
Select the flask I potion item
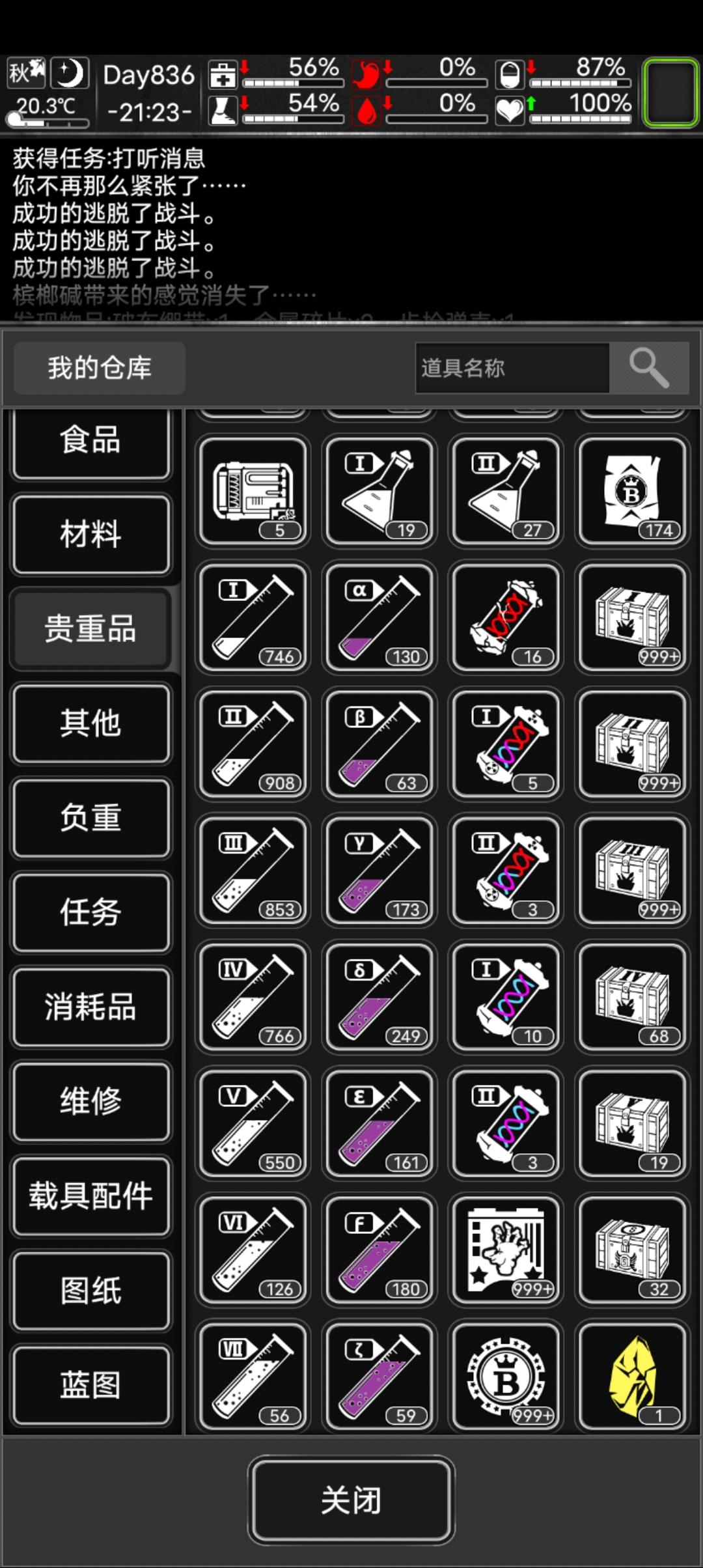pyautogui.click(x=378, y=490)
